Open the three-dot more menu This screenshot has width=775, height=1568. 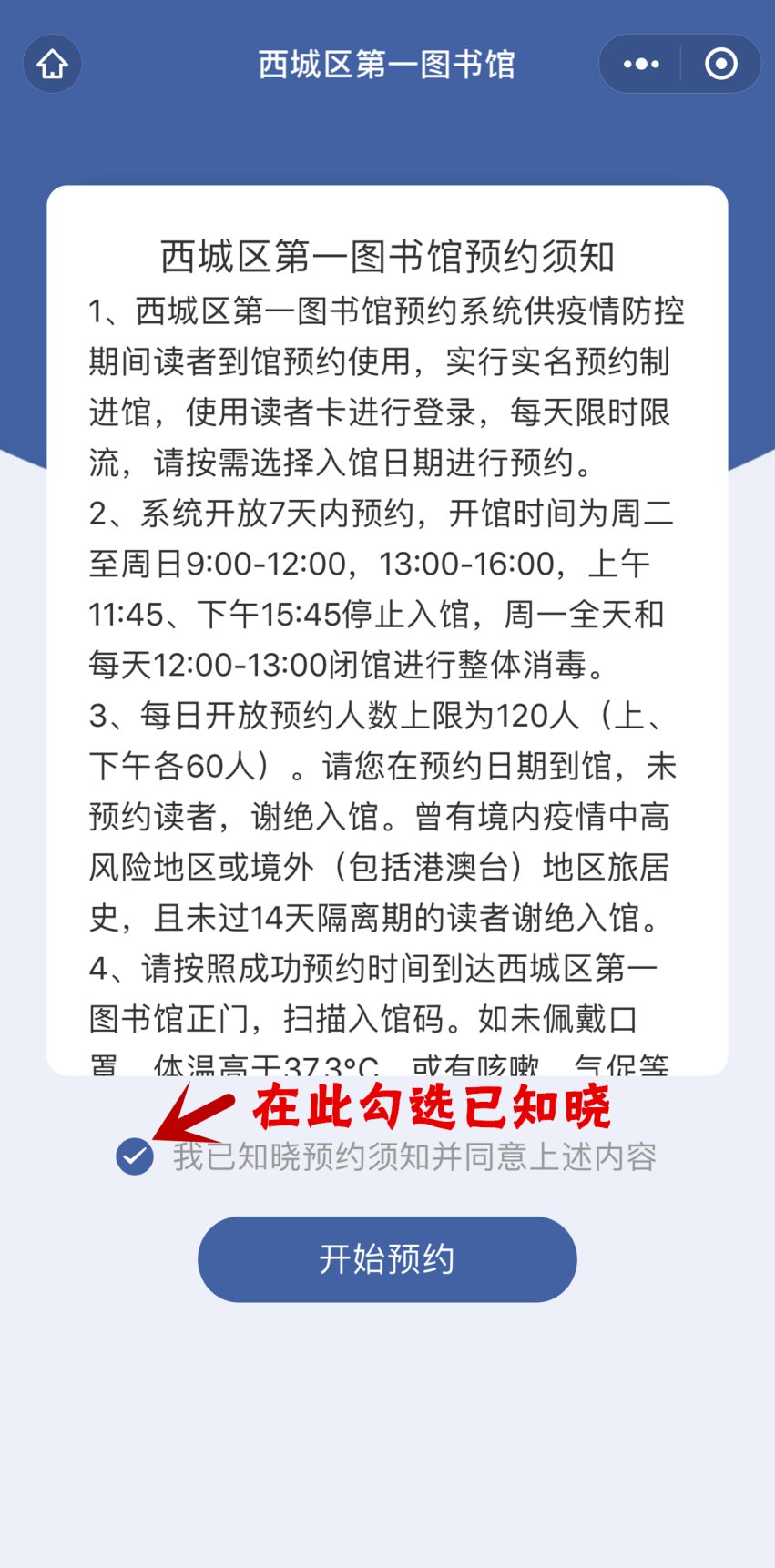pyautogui.click(x=641, y=64)
